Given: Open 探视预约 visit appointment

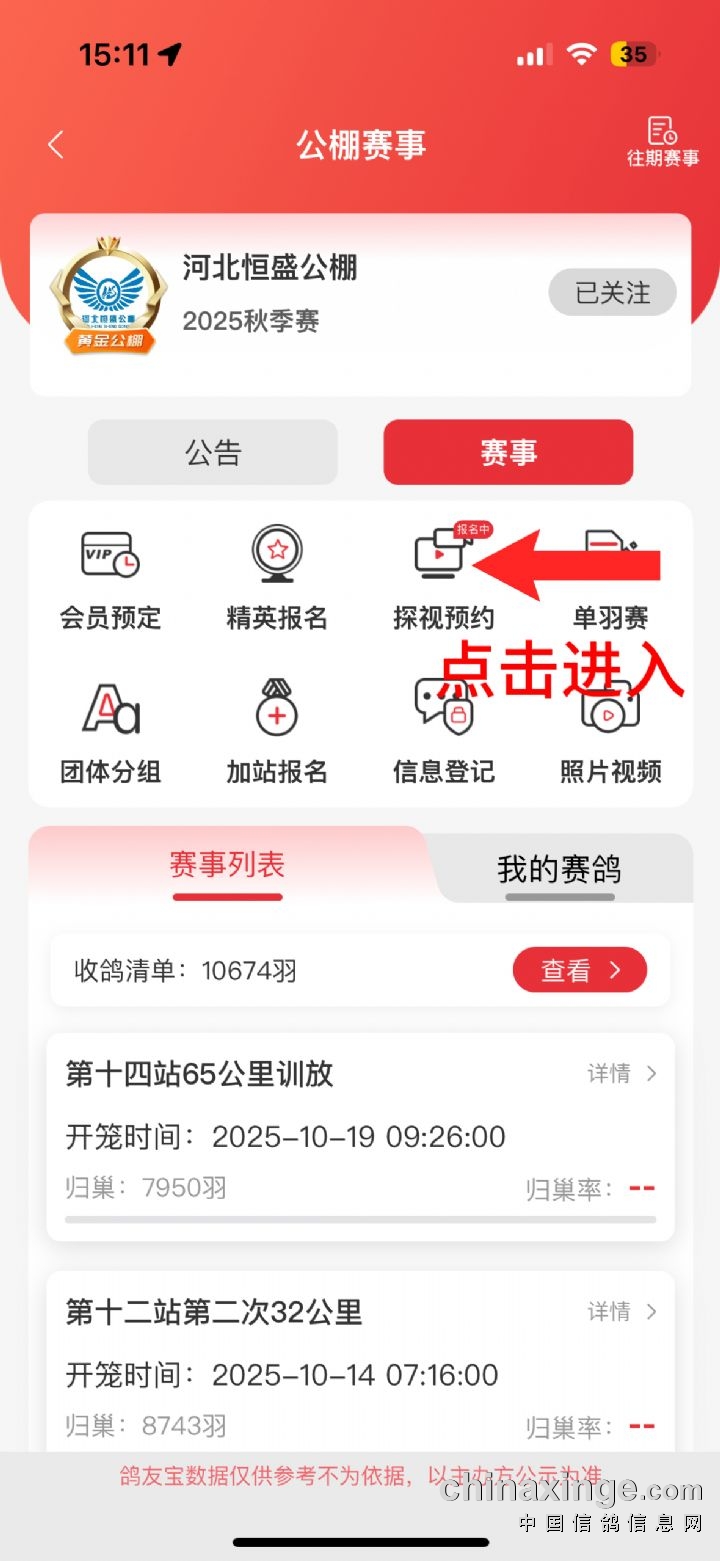Looking at the screenshot, I should [443, 580].
